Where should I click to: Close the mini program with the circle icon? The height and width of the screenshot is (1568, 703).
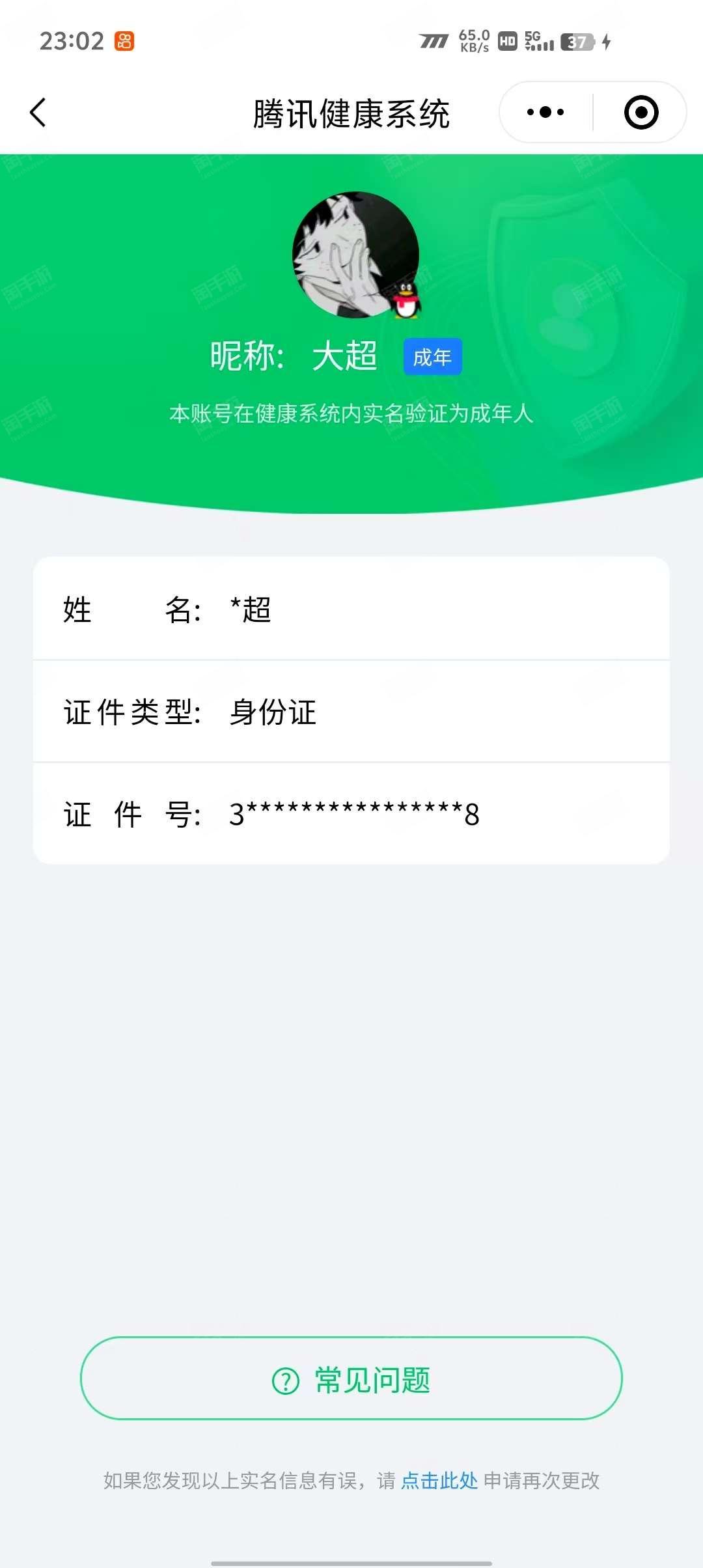click(641, 113)
